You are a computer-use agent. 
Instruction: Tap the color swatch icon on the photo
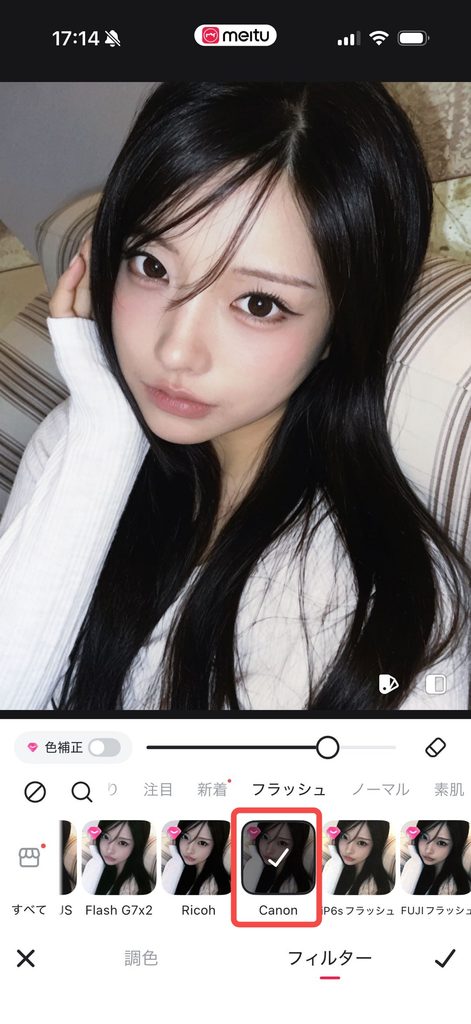(388, 684)
